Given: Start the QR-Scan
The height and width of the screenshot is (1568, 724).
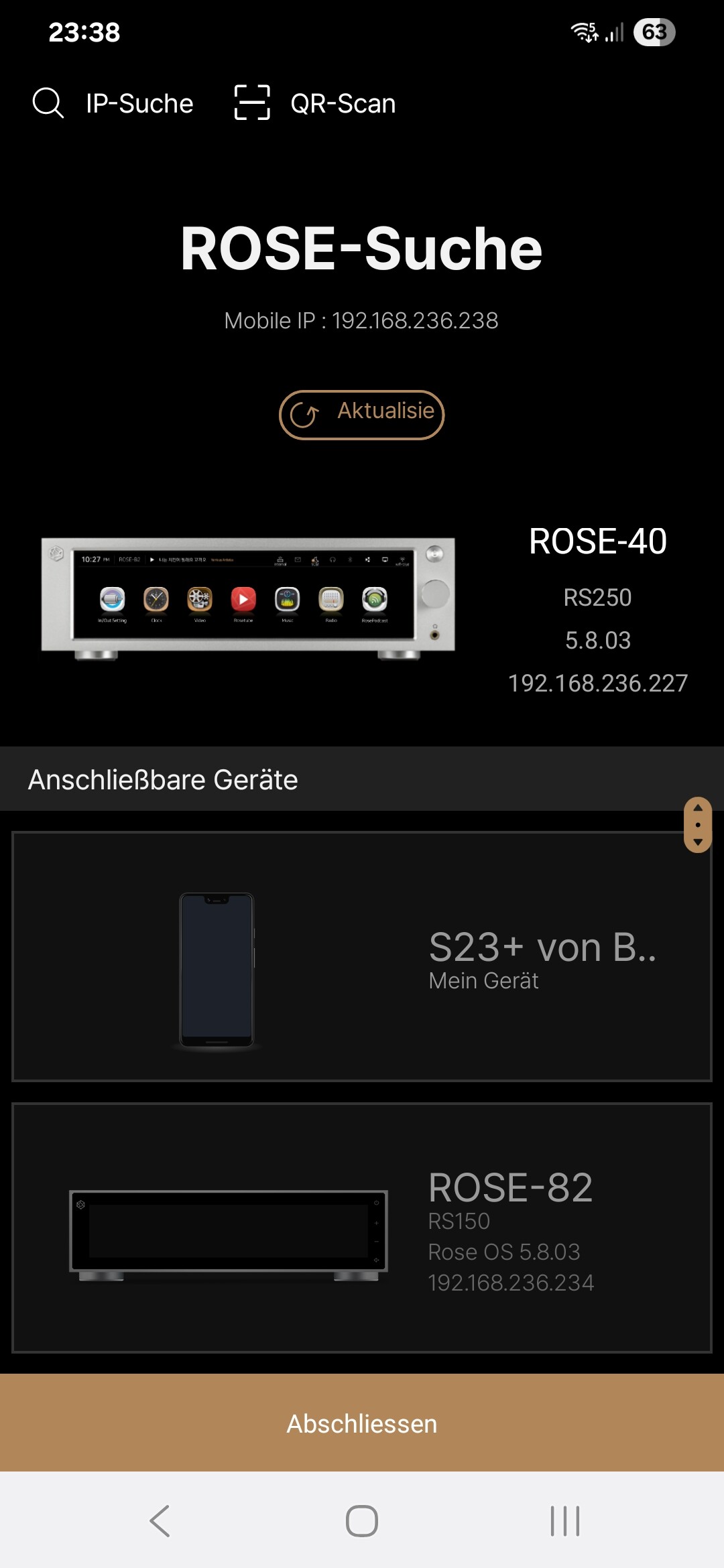Looking at the screenshot, I should click(315, 104).
